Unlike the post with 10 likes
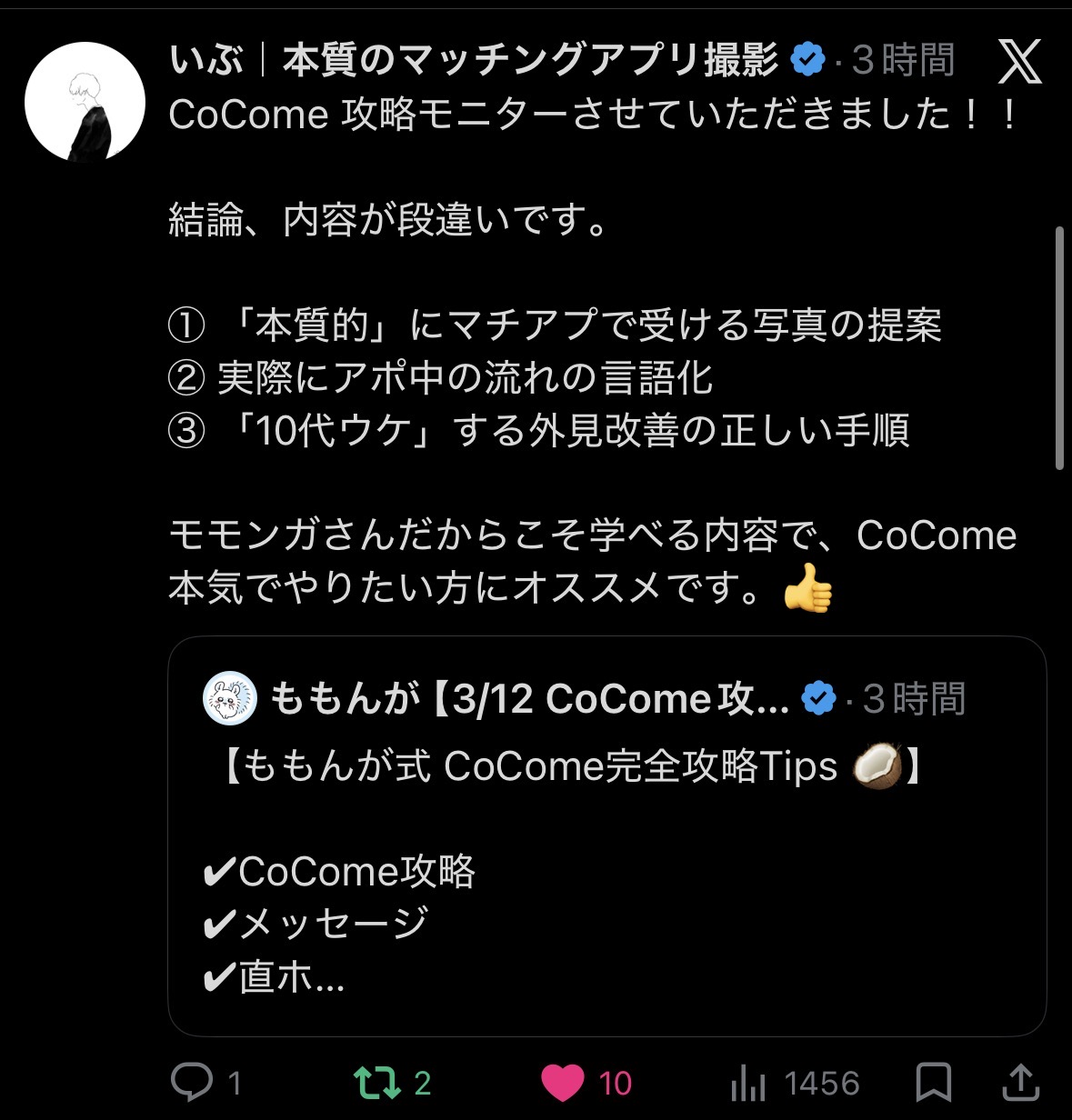 click(563, 1082)
